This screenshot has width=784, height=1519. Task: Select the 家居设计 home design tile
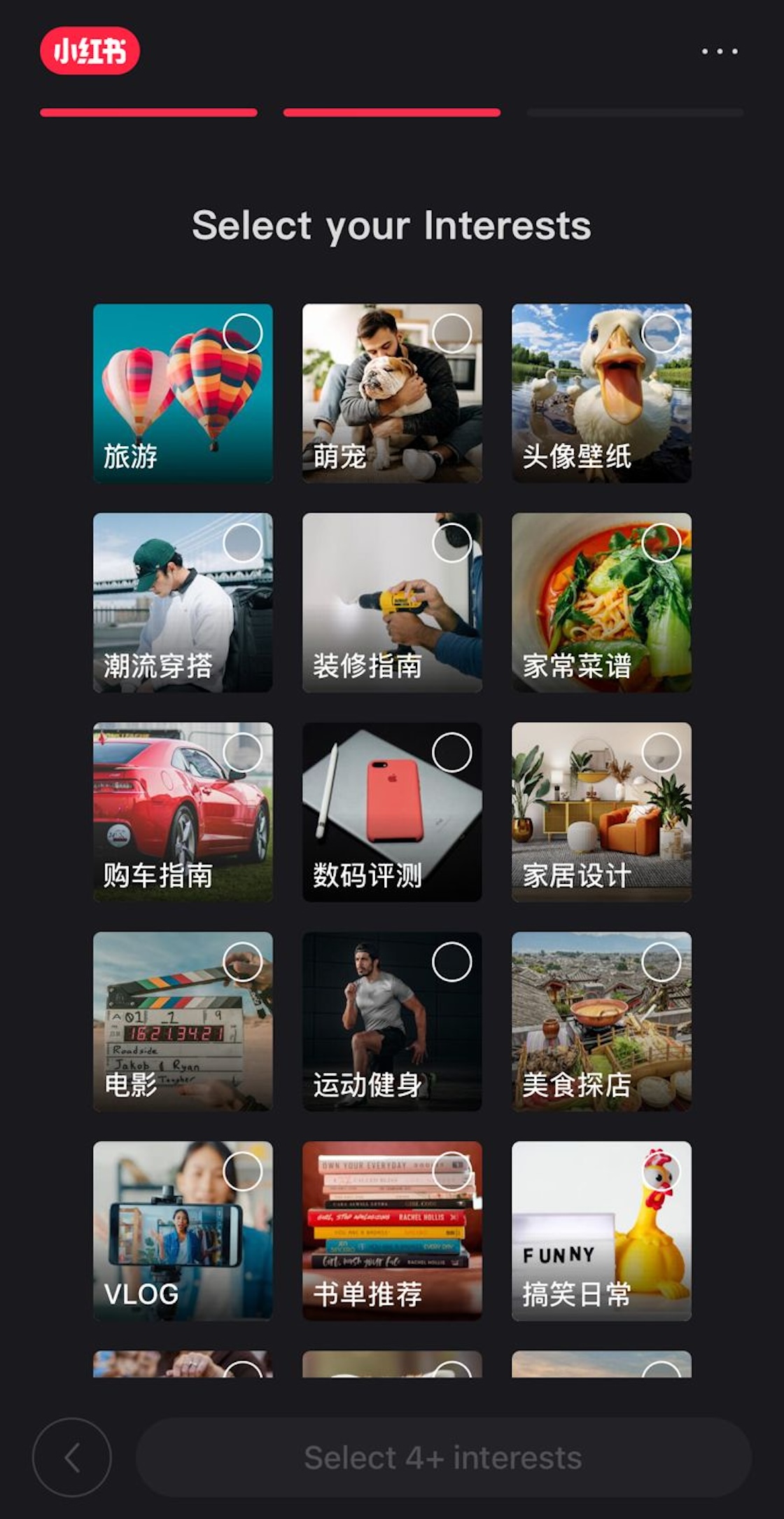(x=601, y=812)
